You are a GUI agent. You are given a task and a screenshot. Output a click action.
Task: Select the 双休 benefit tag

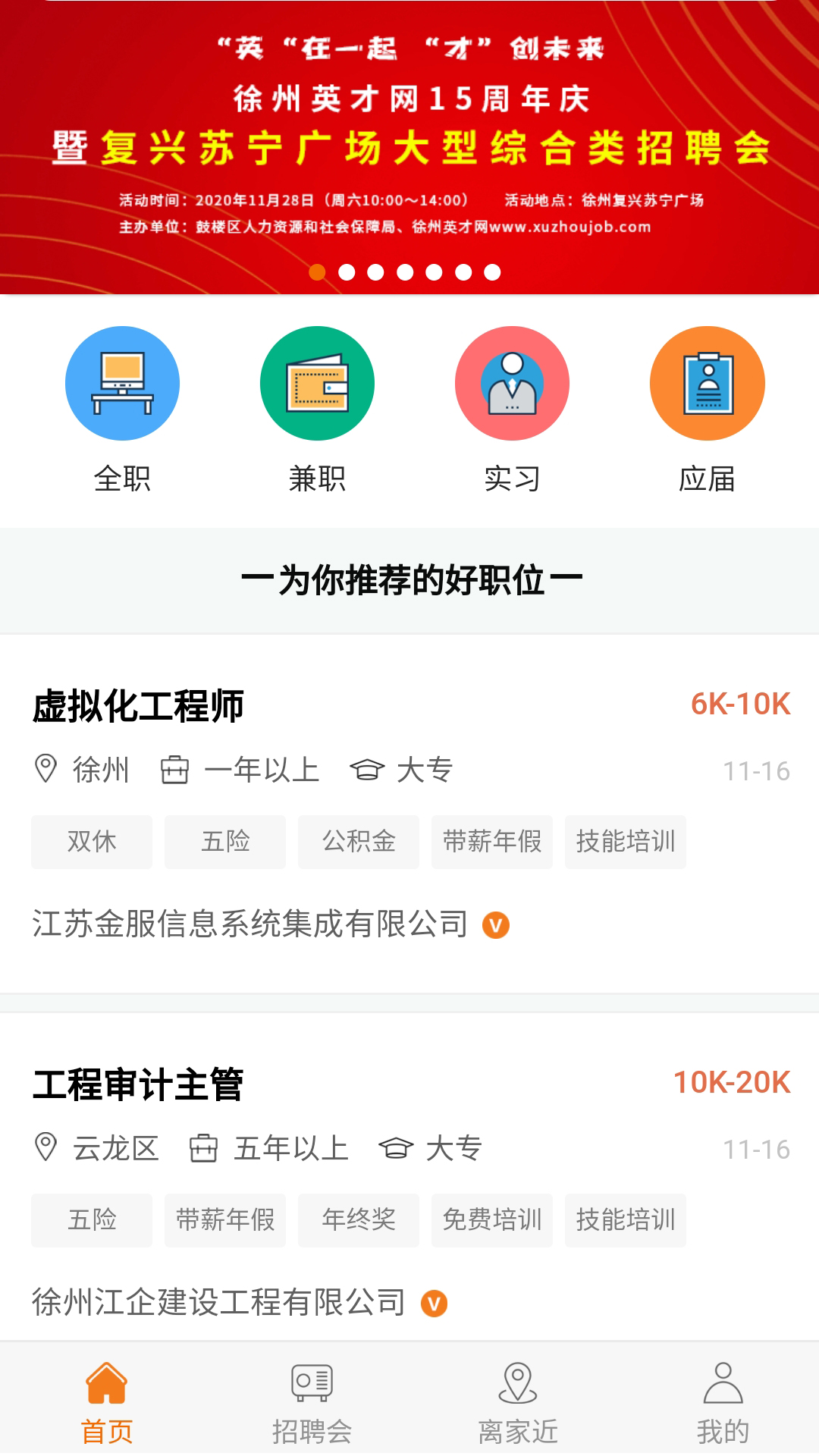click(91, 842)
